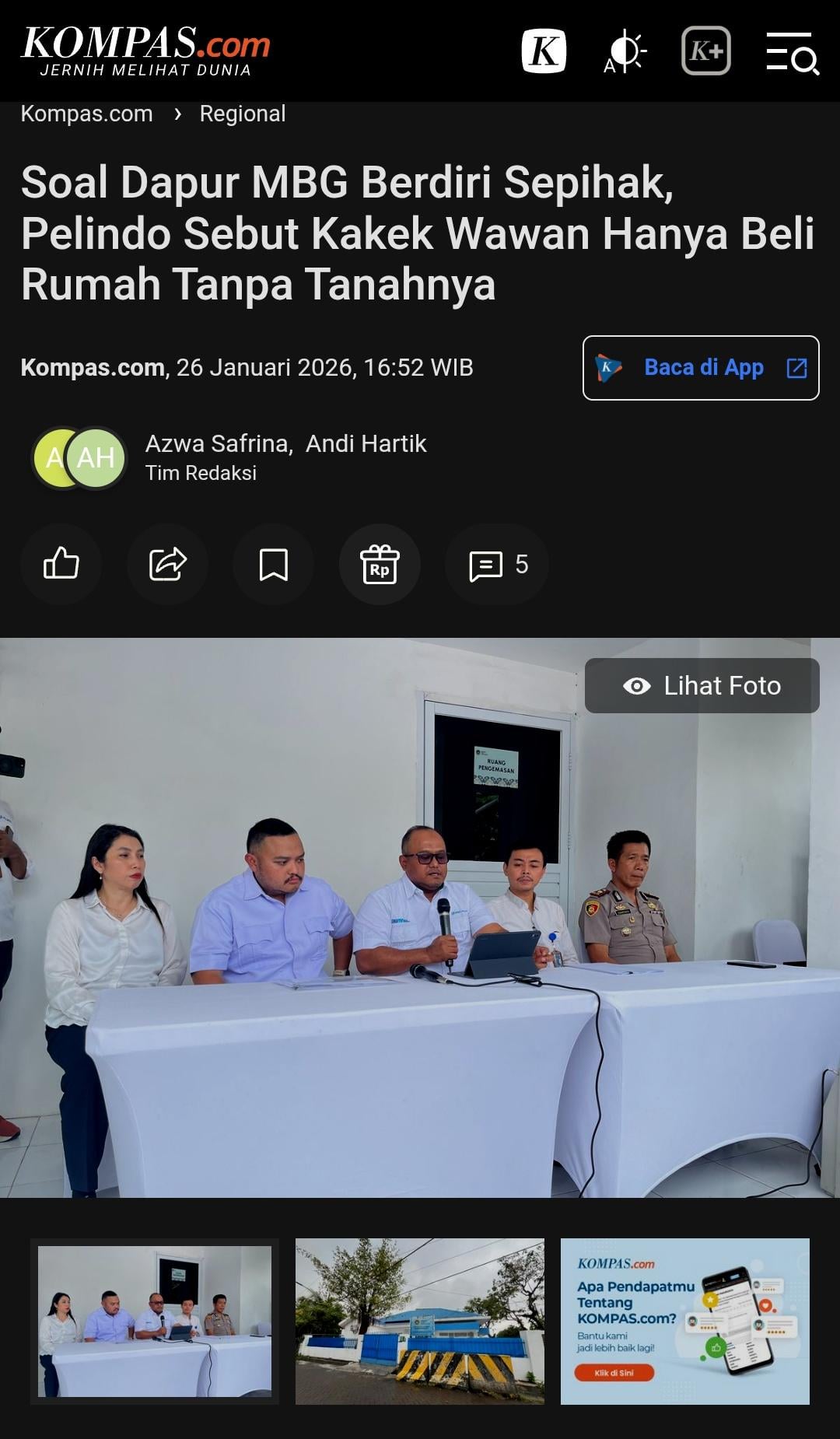The height and width of the screenshot is (1439, 840).
Task: Open the Regional category breadcrumb
Action: 242,114
